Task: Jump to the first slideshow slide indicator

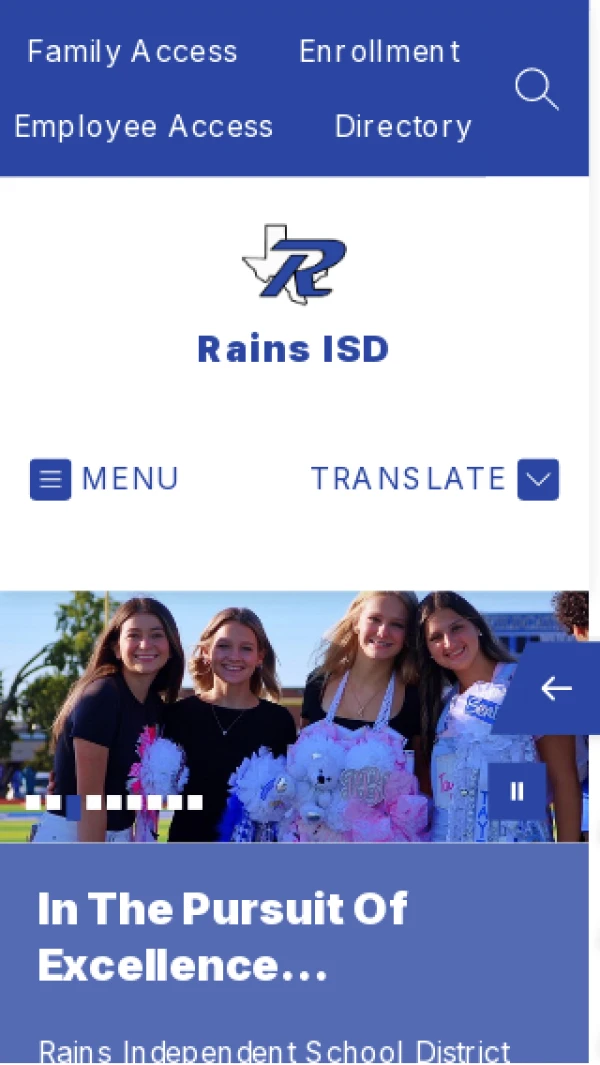Action: point(33,802)
